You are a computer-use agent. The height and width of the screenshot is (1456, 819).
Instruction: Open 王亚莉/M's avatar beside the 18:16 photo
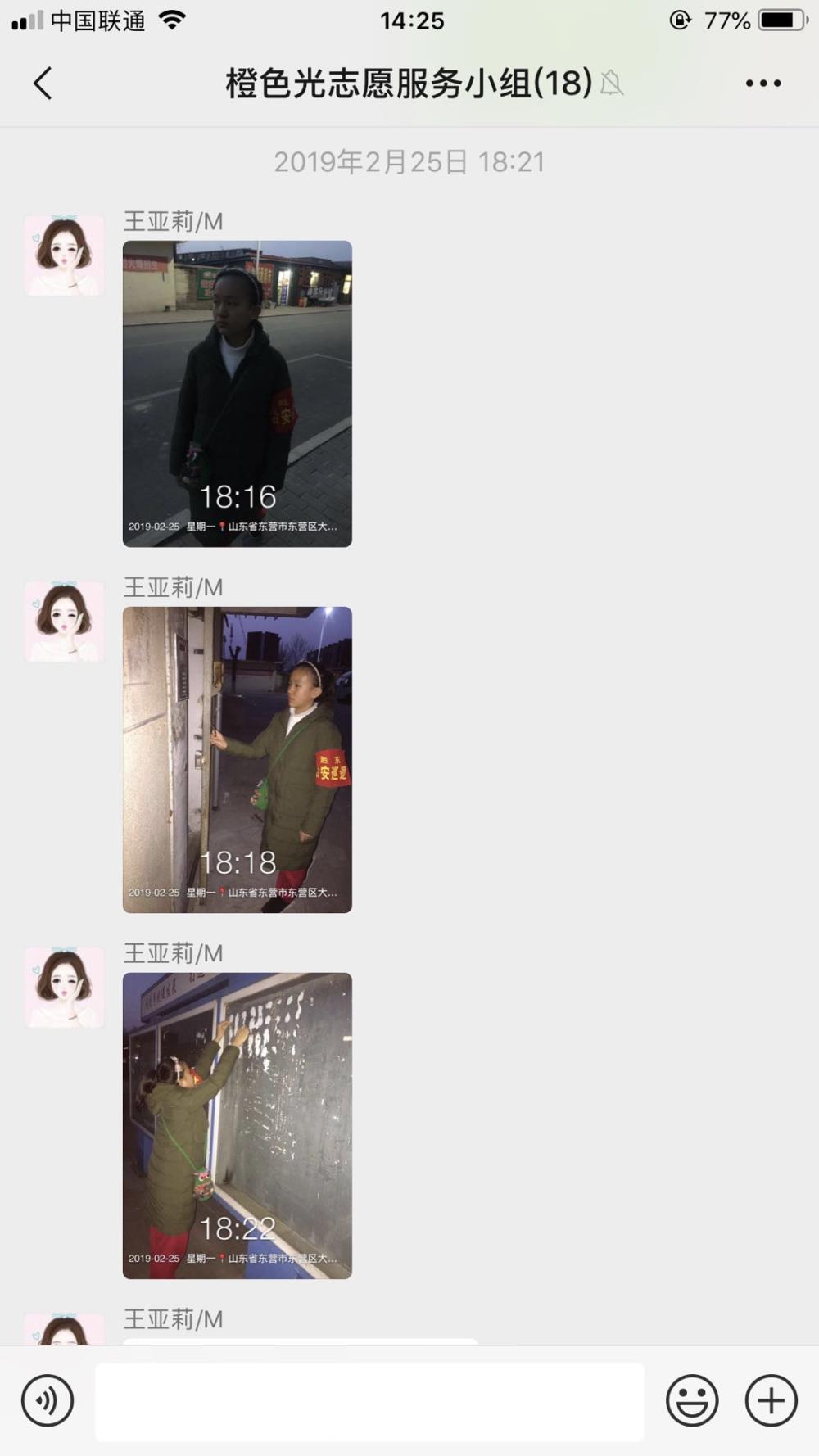[64, 255]
